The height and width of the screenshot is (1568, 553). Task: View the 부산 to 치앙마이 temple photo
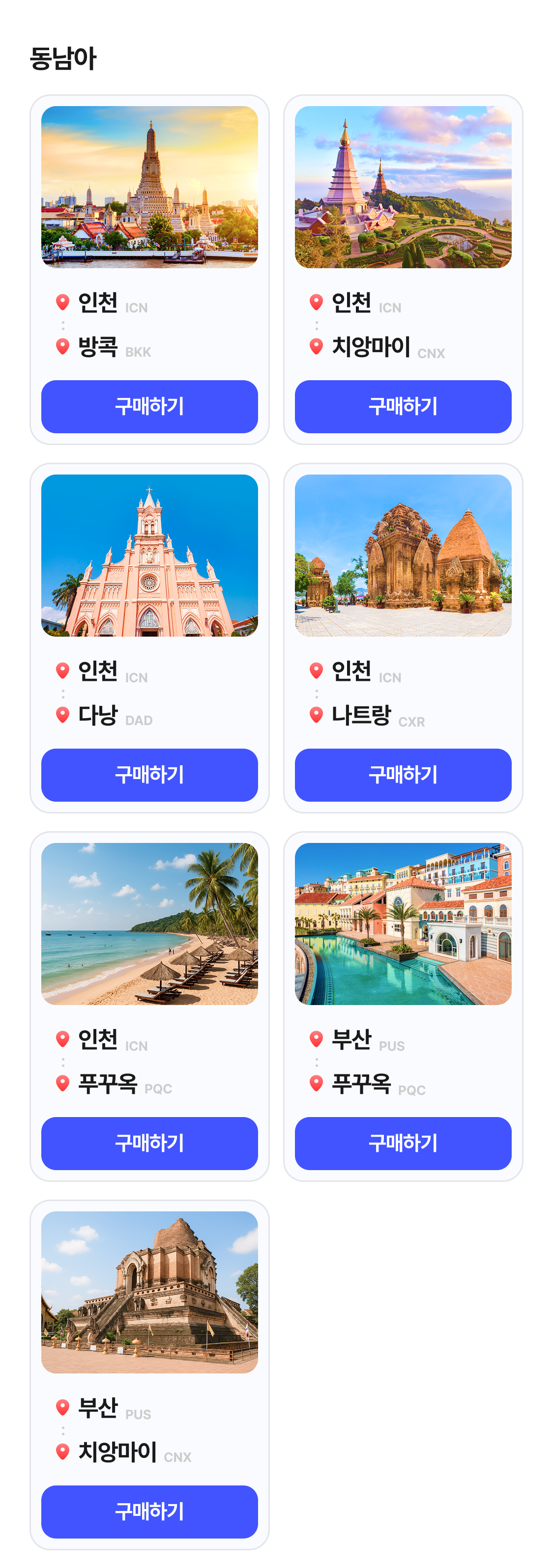pos(149,1291)
